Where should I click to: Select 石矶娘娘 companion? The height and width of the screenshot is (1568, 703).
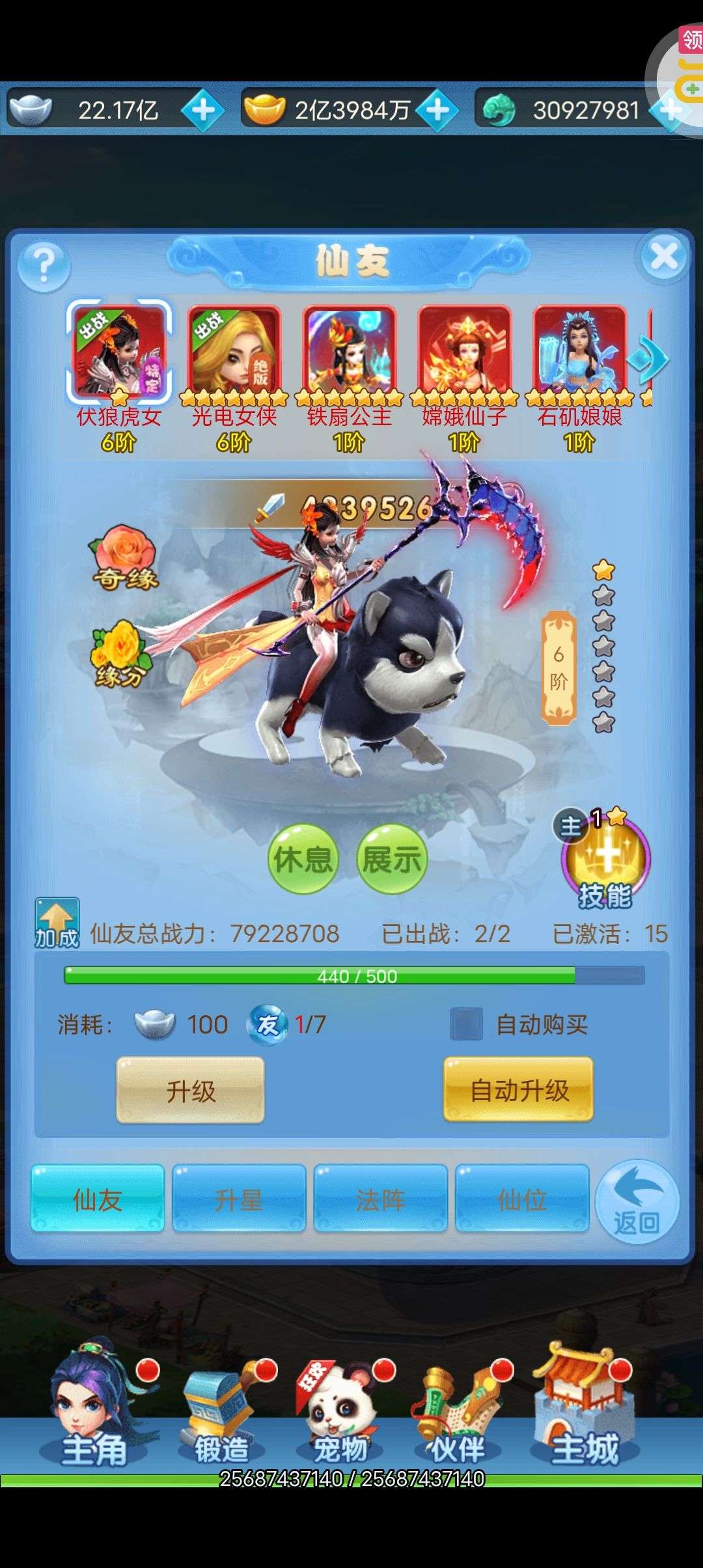tap(579, 352)
